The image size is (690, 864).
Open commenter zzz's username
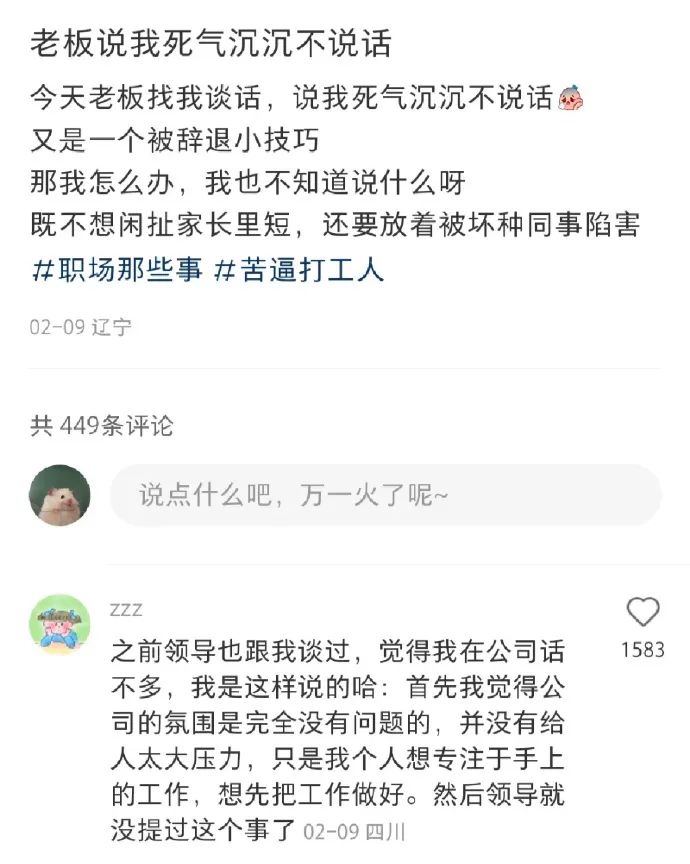(126, 609)
